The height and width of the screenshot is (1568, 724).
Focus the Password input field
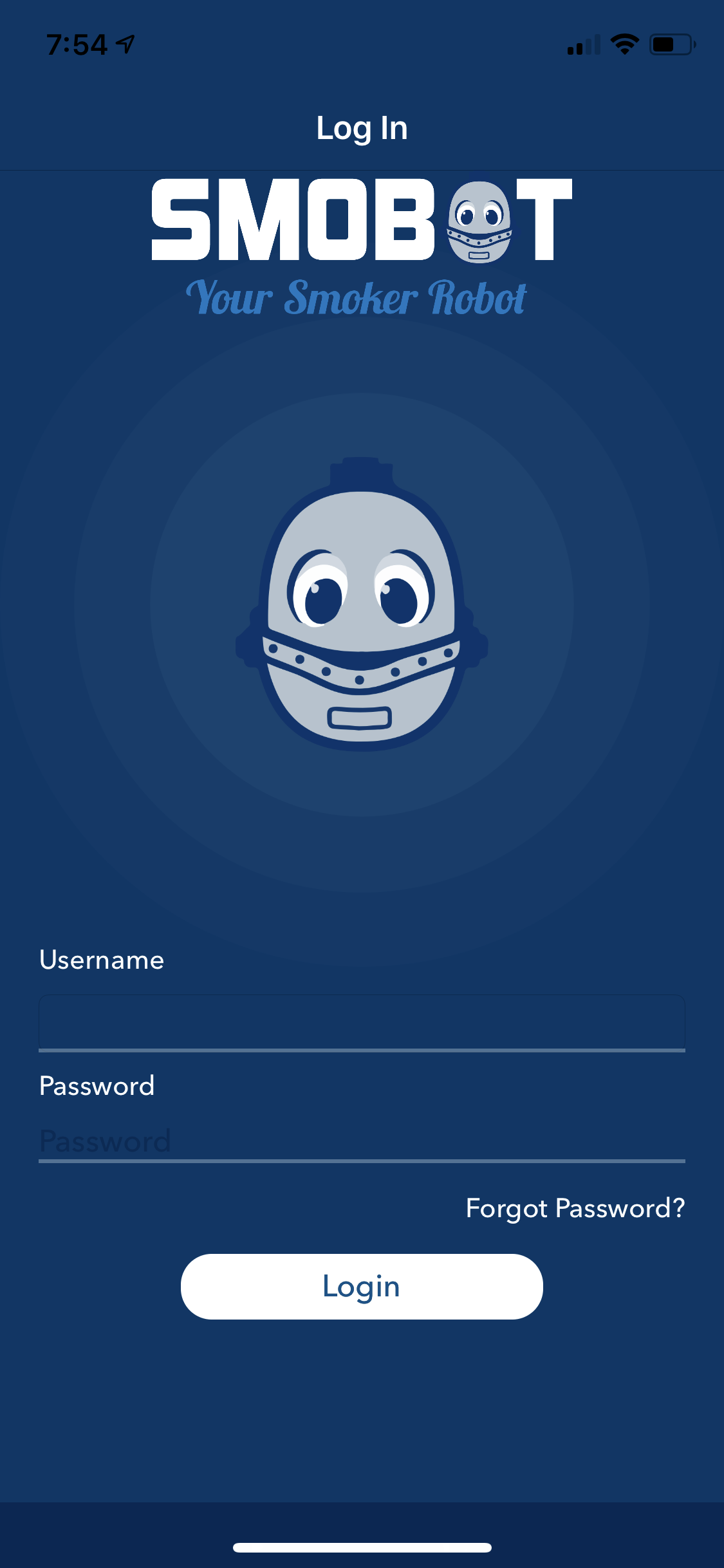pyautogui.click(x=362, y=1141)
